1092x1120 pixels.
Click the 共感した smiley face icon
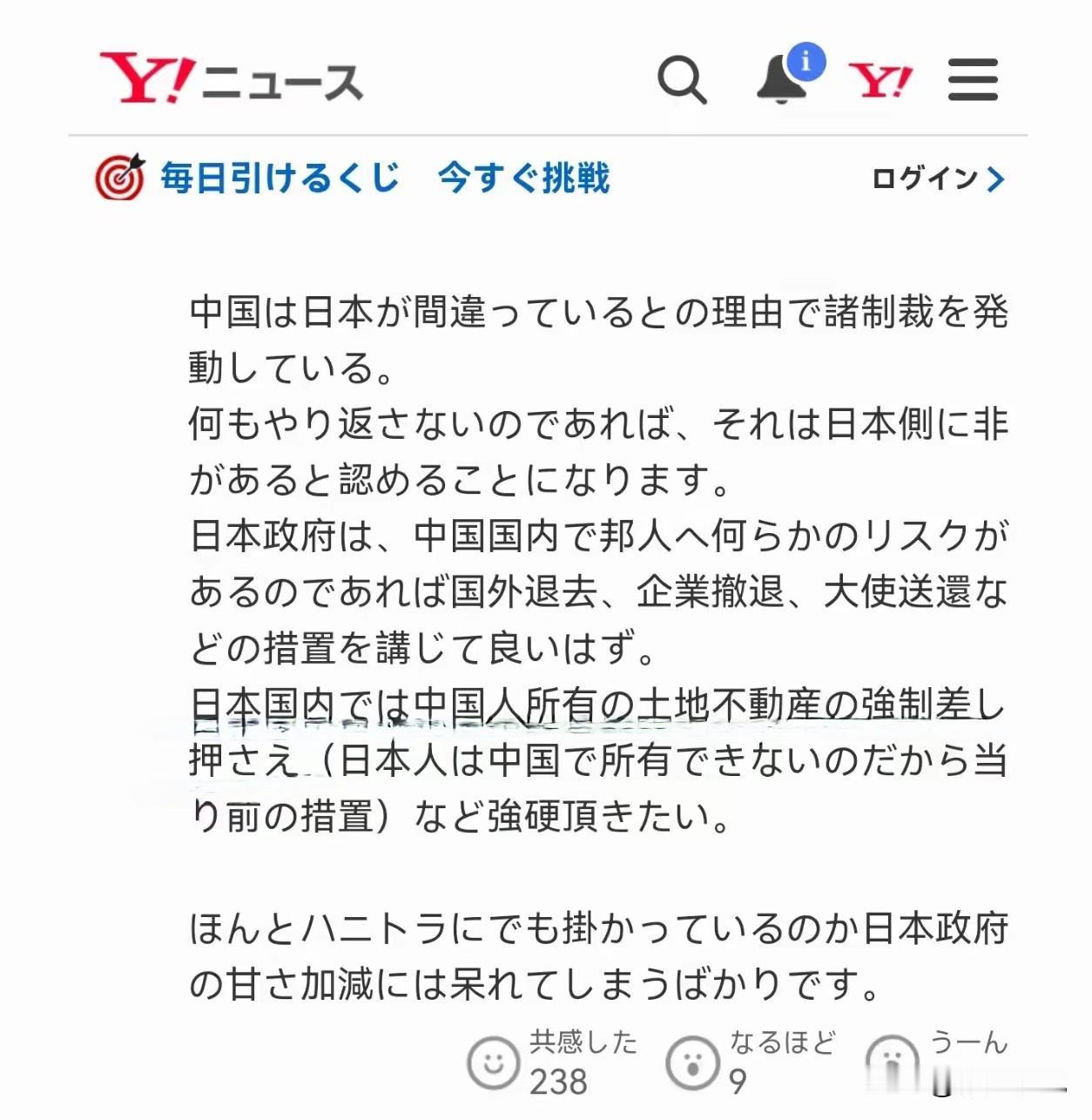pos(492,1062)
